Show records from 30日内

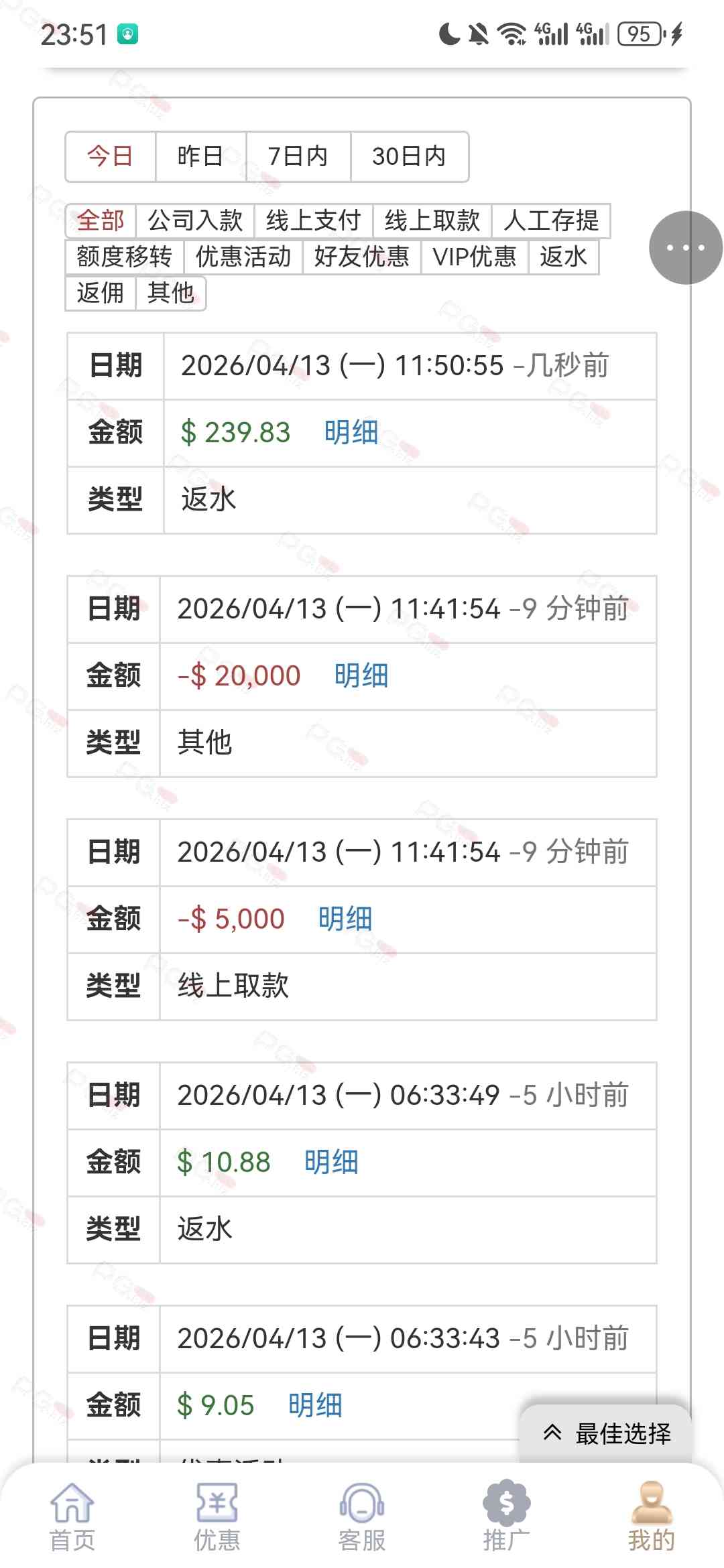pyautogui.click(x=409, y=156)
